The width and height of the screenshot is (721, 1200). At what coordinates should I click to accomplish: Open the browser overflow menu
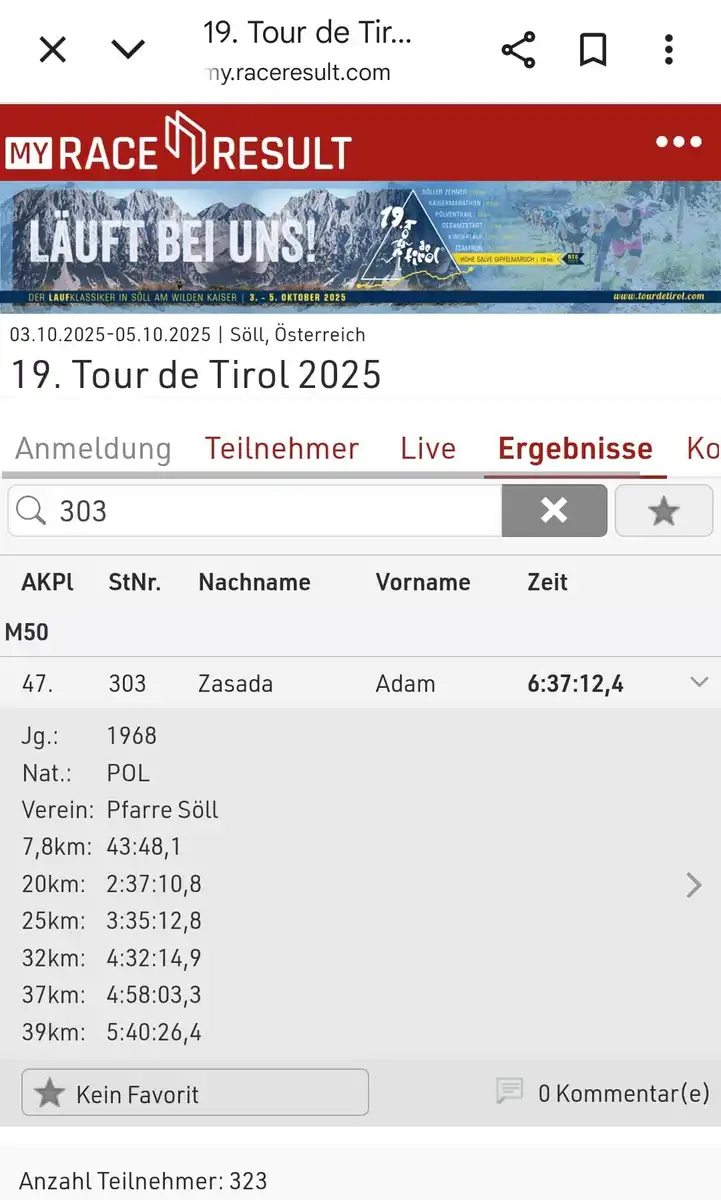(x=669, y=50)
